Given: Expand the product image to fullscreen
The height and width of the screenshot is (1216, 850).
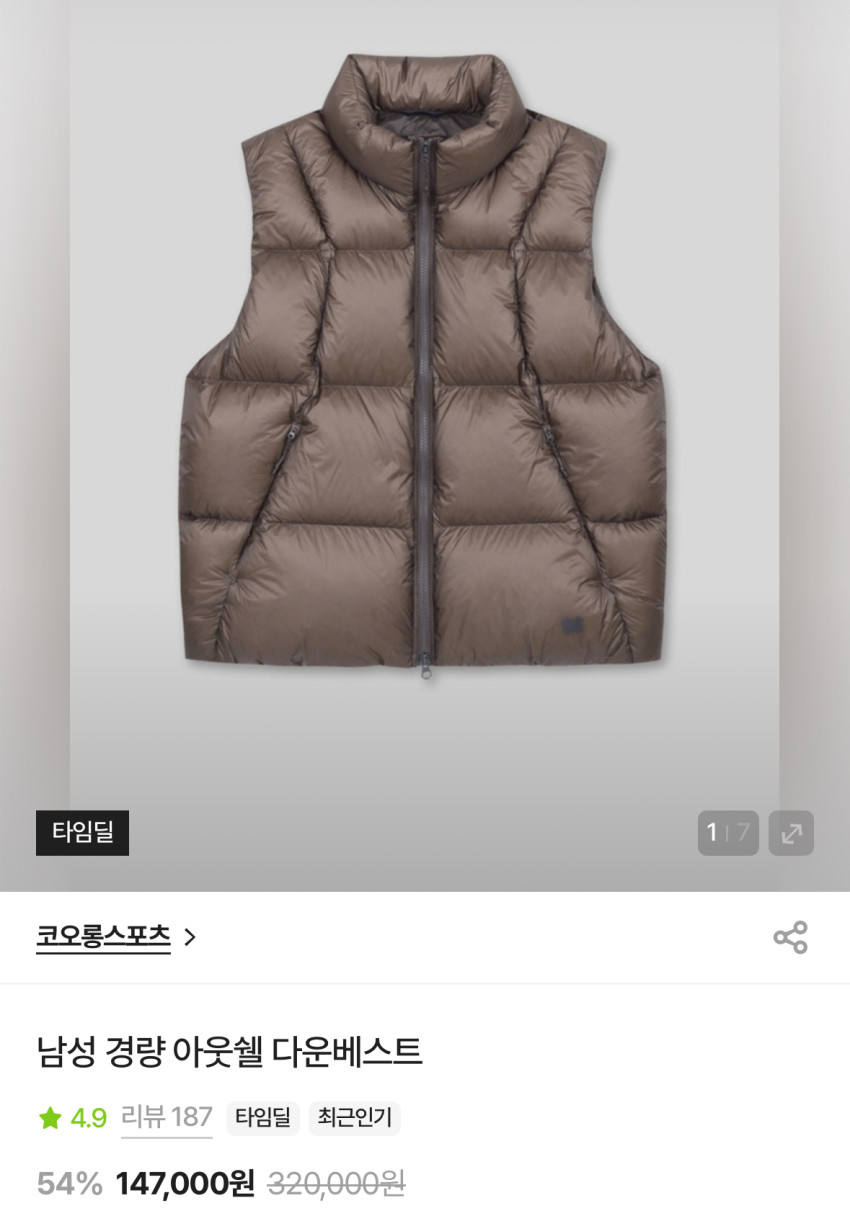Looking at the screenshot, I should click(x=790, y=833).
